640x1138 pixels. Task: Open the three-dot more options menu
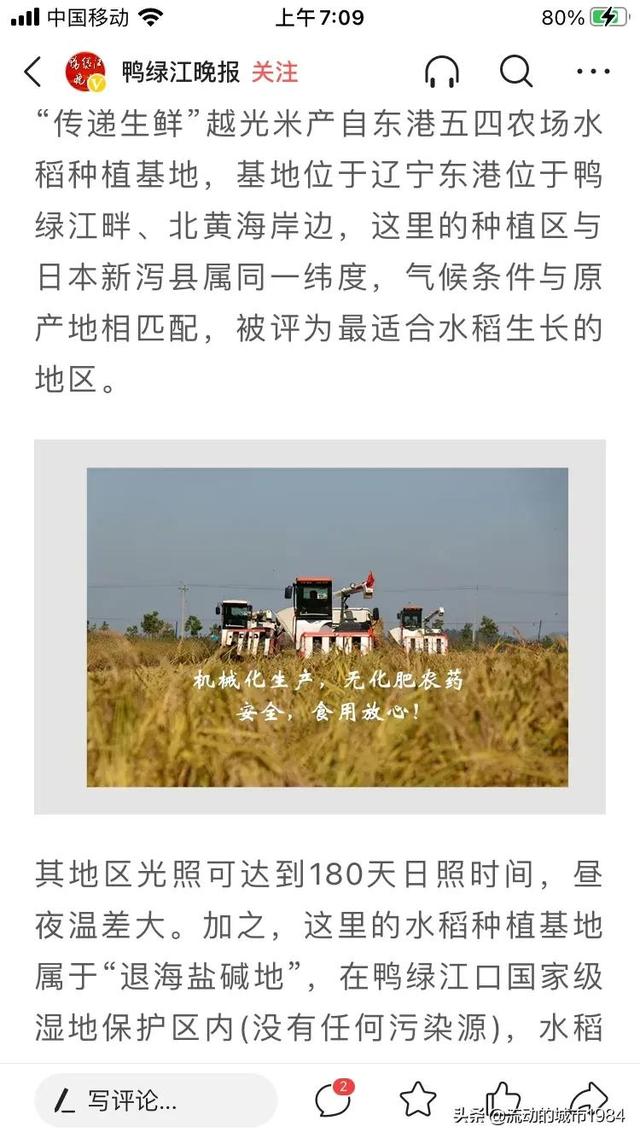point(593,72)
